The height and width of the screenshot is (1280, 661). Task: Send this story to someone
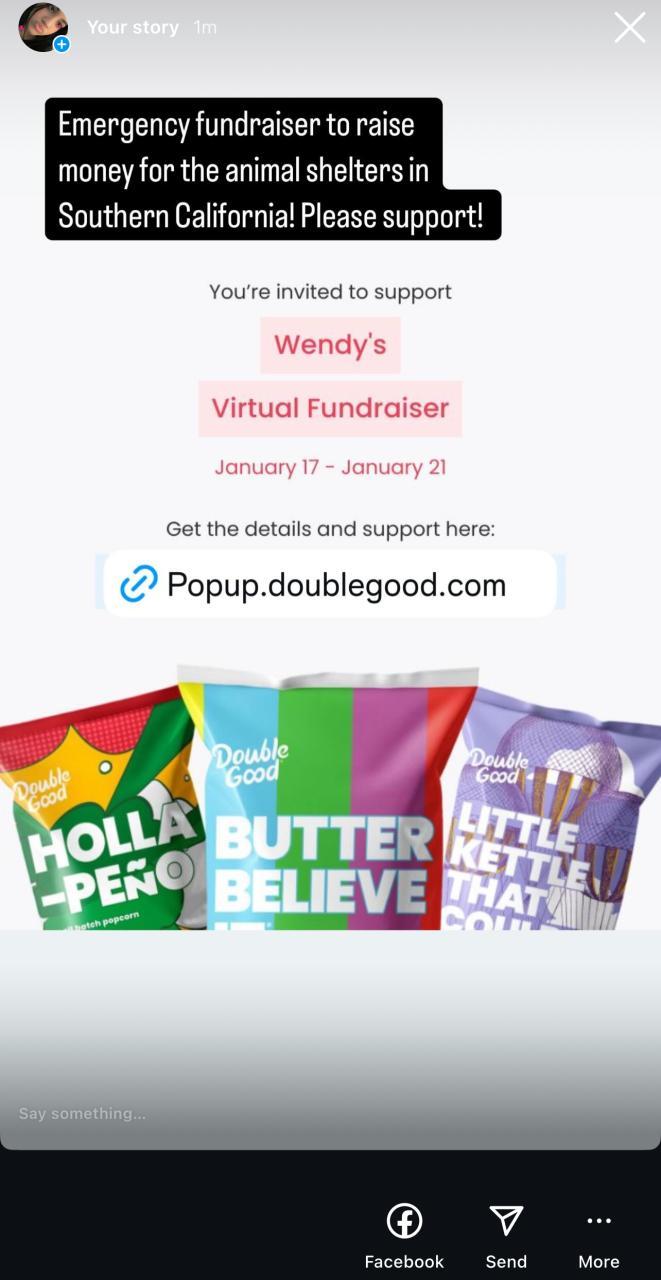pos(506,1234)
